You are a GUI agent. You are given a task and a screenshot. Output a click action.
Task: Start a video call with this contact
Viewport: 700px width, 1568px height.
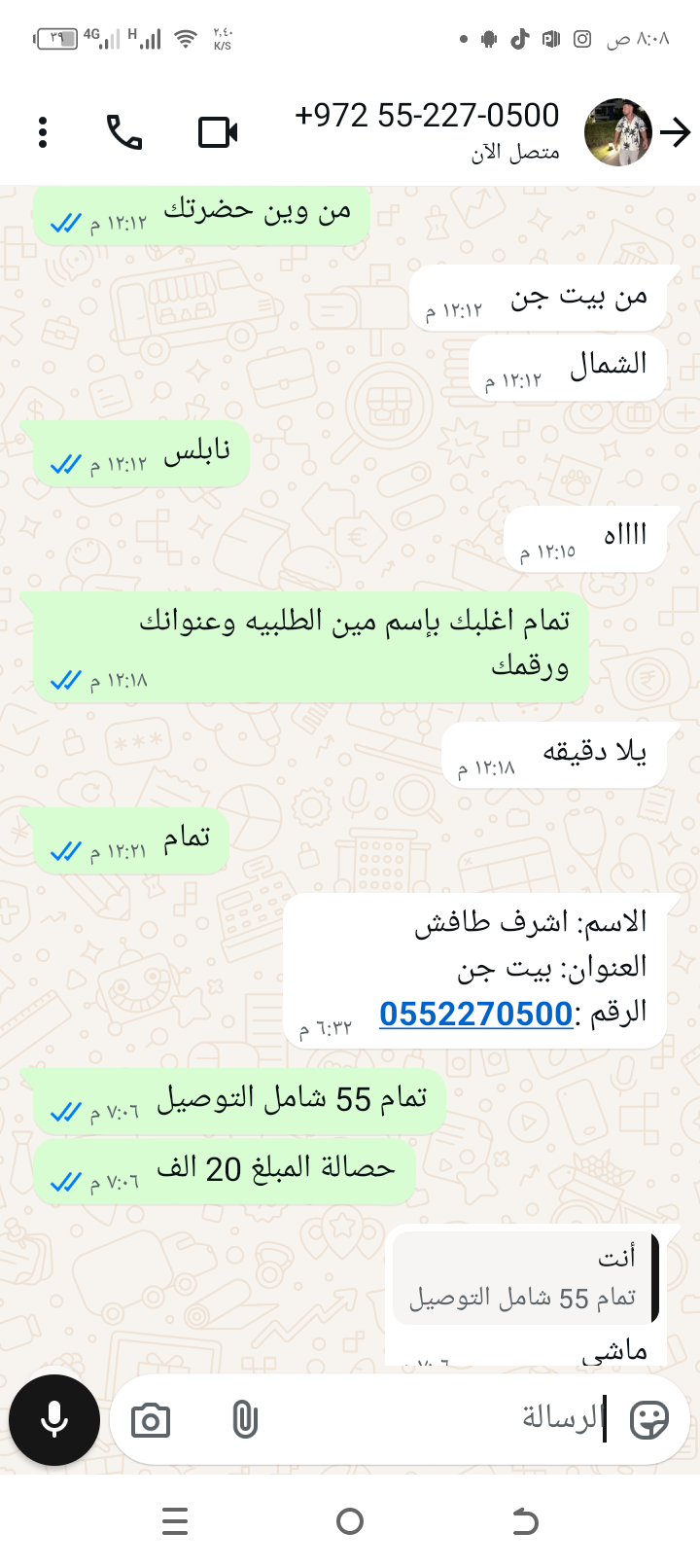(x=218, y=132)
